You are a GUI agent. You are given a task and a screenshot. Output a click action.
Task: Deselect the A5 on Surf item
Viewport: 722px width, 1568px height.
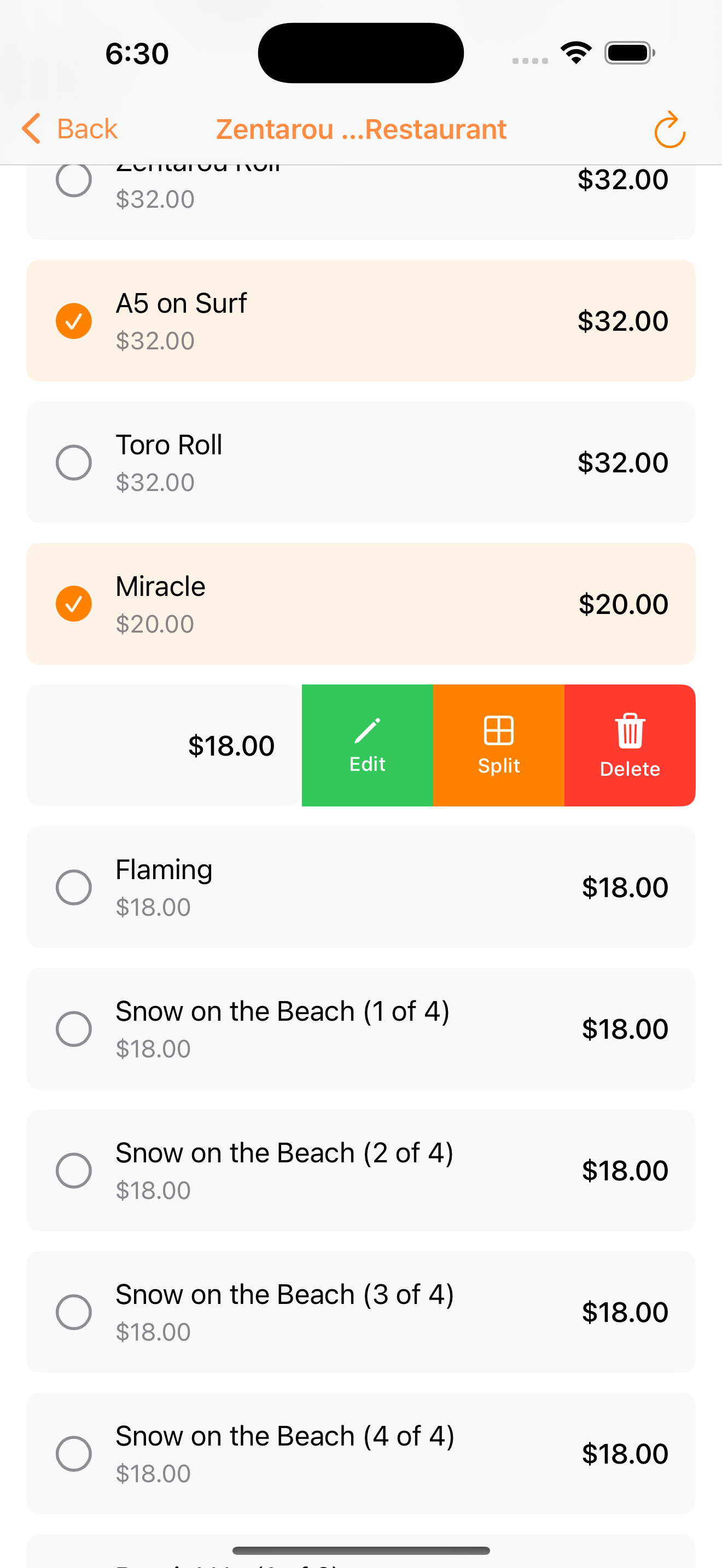(x=74, y=321)
